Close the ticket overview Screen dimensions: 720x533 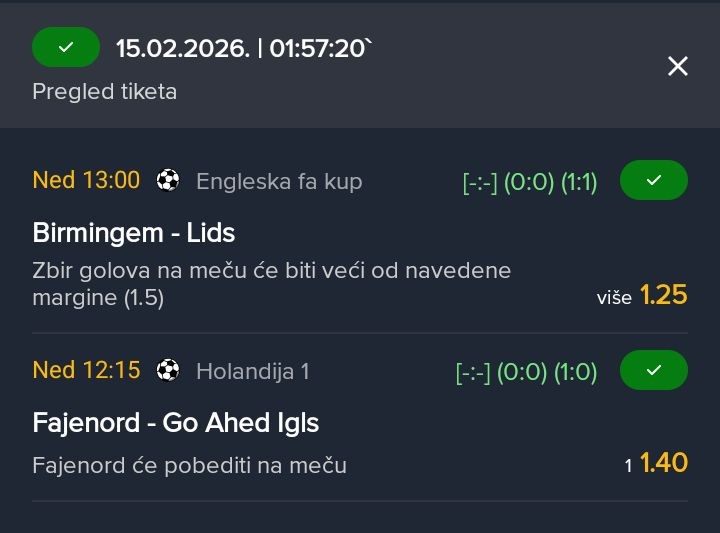pyautogui.click(x=677, y=67)
